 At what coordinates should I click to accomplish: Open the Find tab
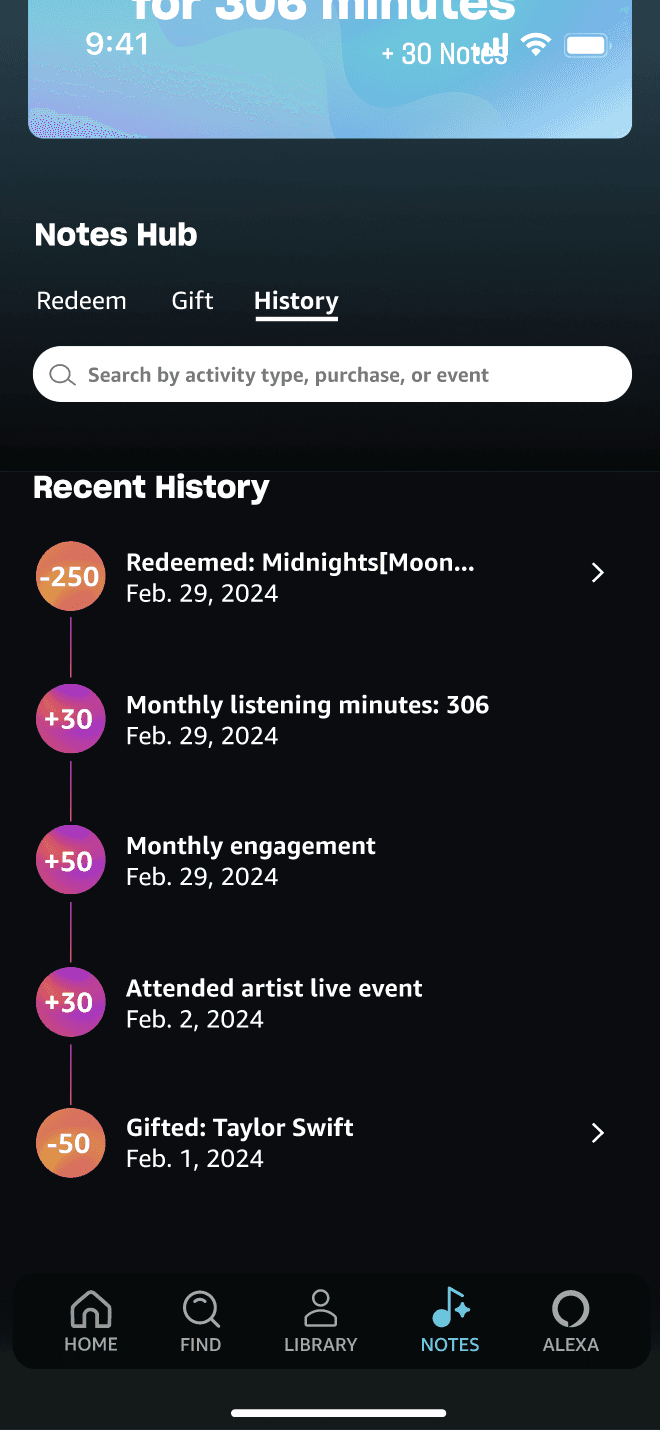pos(201,1320)
